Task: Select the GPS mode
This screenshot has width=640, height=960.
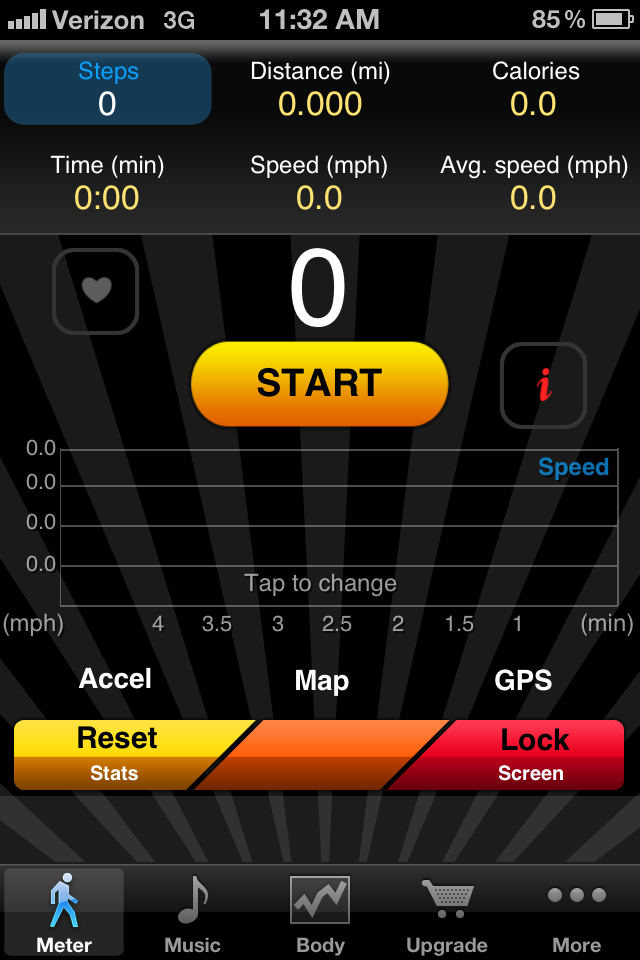Action: tap(523, 681)
